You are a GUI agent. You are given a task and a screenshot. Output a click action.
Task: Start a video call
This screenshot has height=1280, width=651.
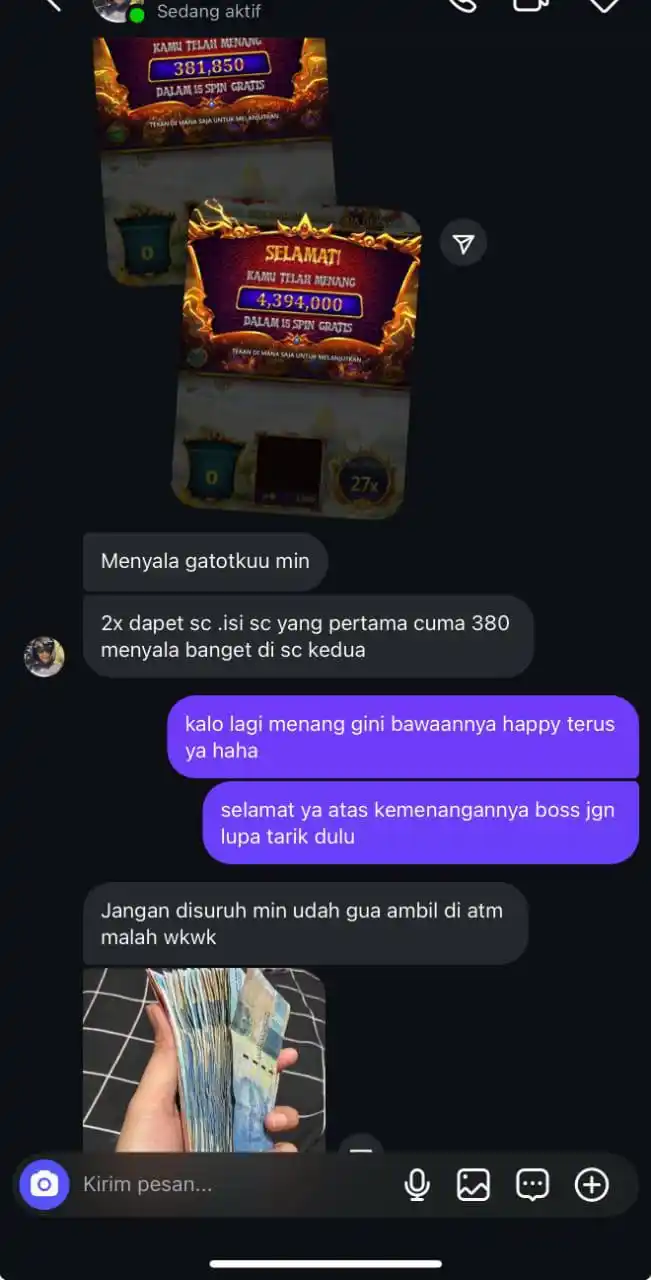click(x=531, y=4)
